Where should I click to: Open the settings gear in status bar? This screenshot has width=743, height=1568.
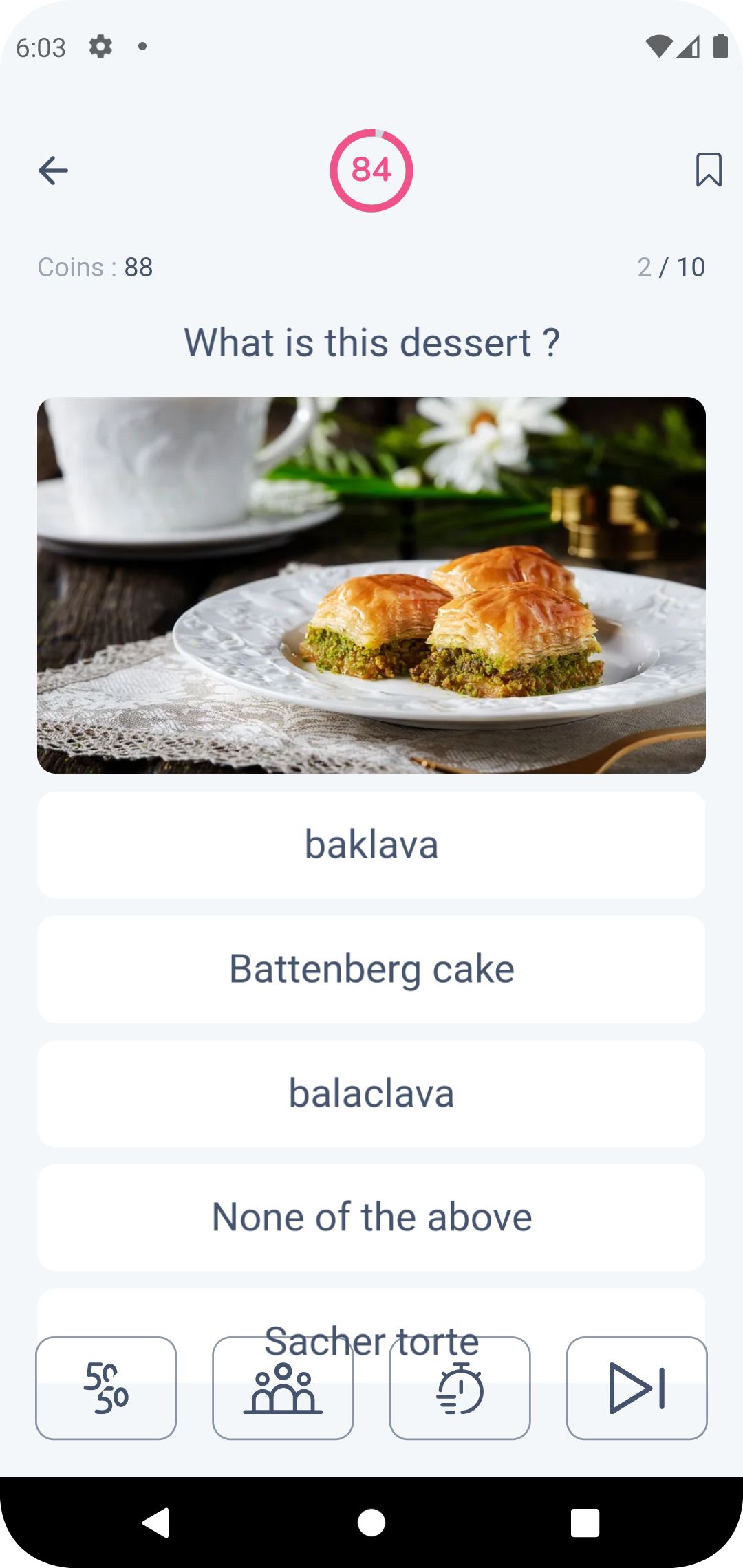click(x=100, y=47)
